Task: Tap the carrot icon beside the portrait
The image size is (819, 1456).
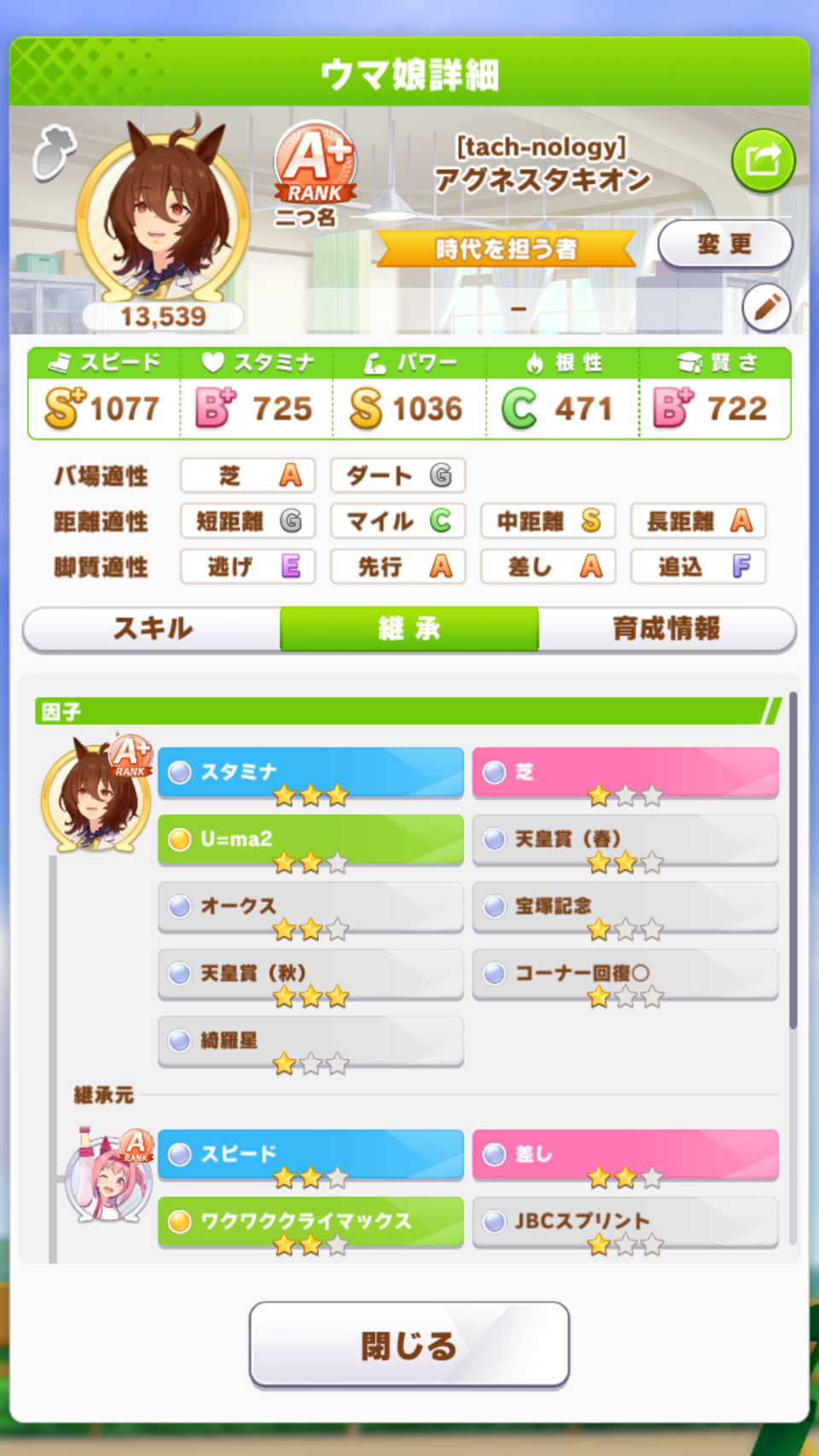Action: click(54, 152)
